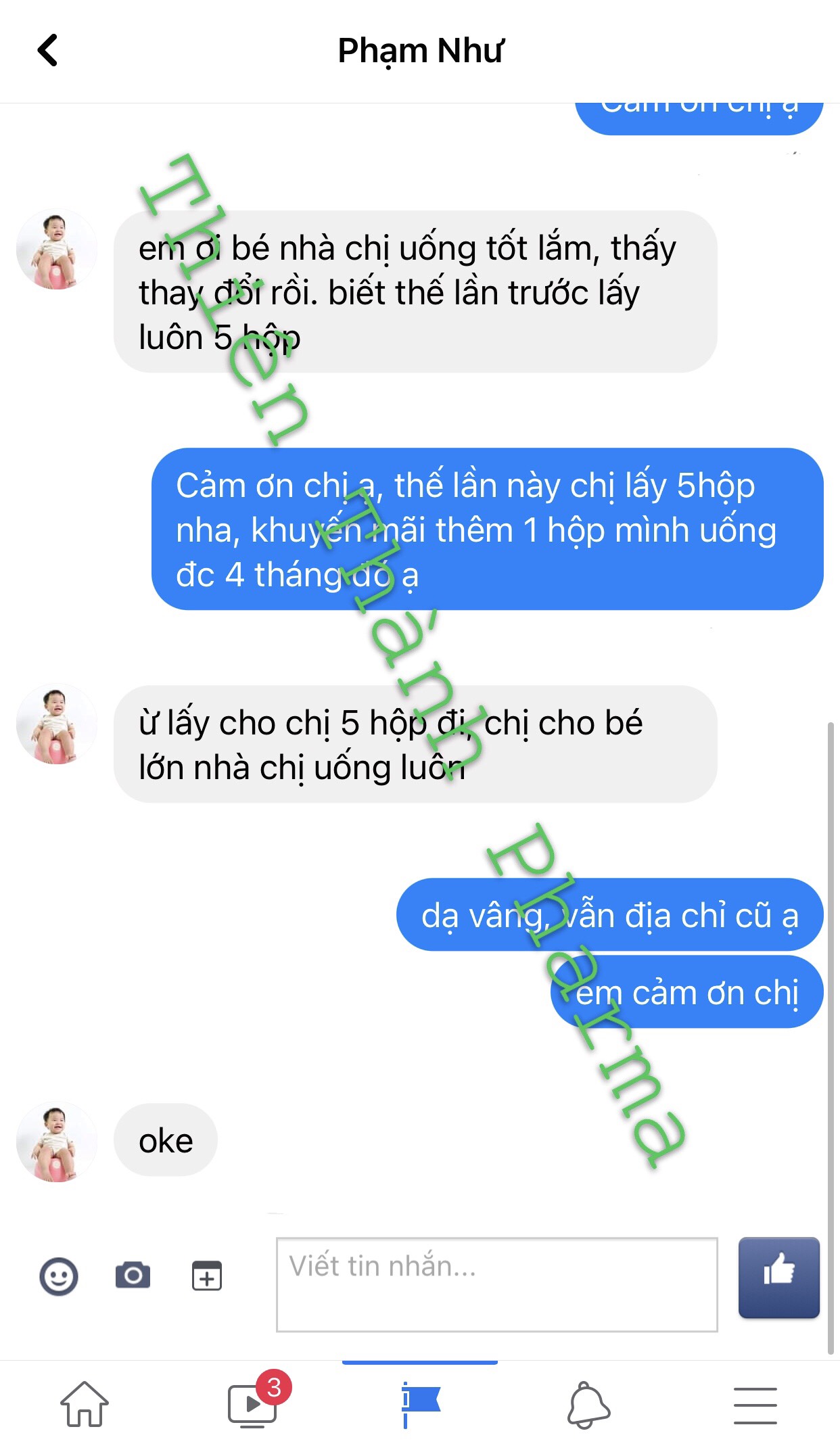Tap the saved replies plus icon
Viewport: 840px width, 1450px height.
point(207,1276)
